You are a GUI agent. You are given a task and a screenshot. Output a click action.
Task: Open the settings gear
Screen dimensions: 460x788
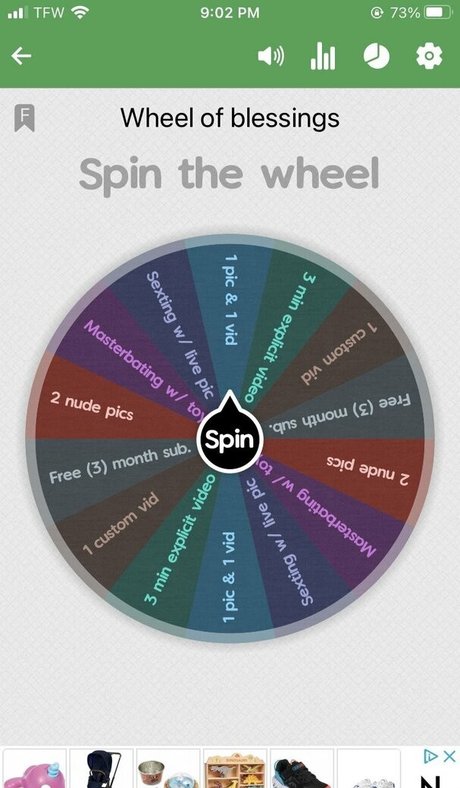point(429,56)
